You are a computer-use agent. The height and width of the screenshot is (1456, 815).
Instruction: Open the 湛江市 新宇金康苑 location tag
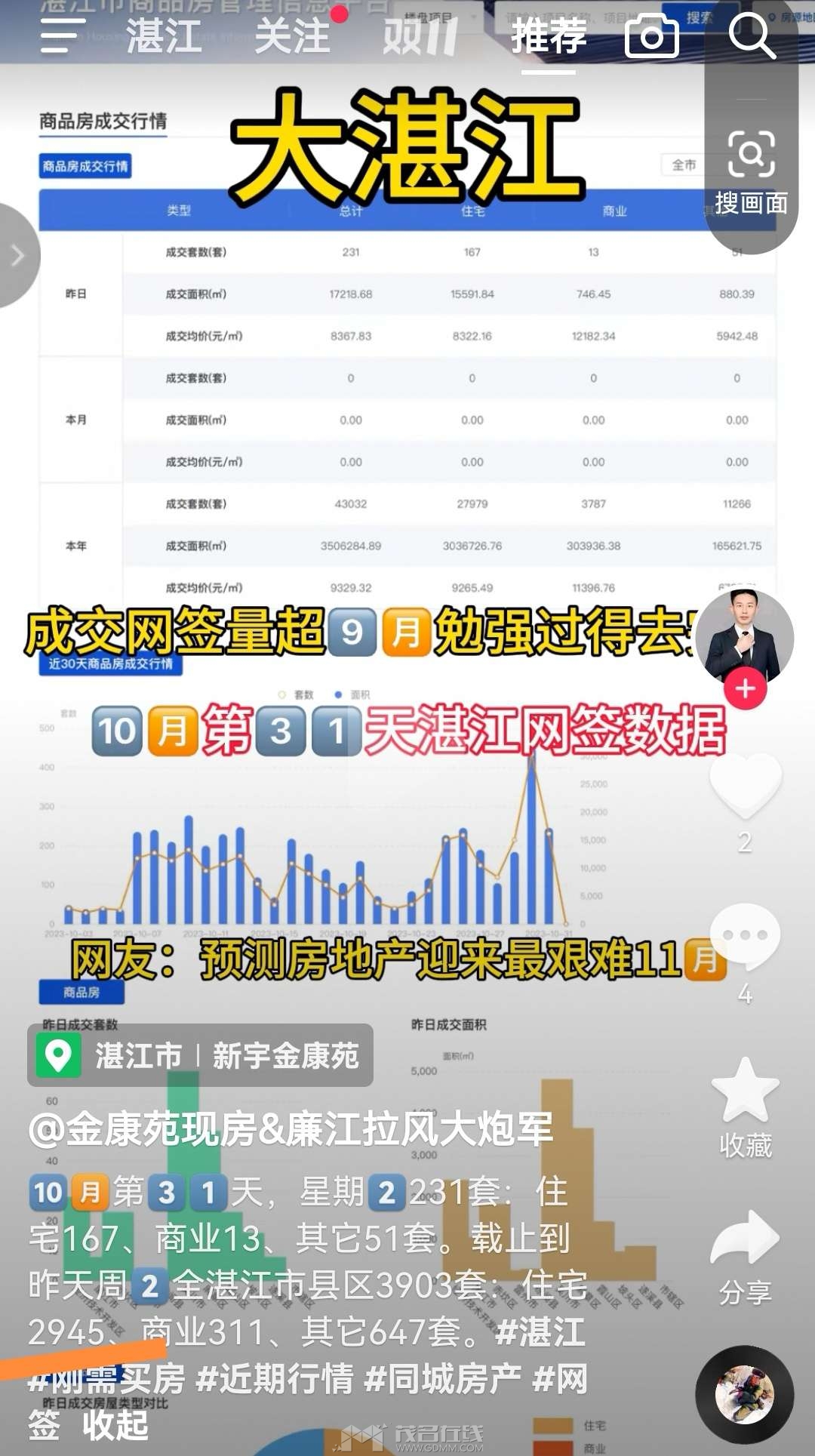pyautogui.click(x=200, y=1055)
